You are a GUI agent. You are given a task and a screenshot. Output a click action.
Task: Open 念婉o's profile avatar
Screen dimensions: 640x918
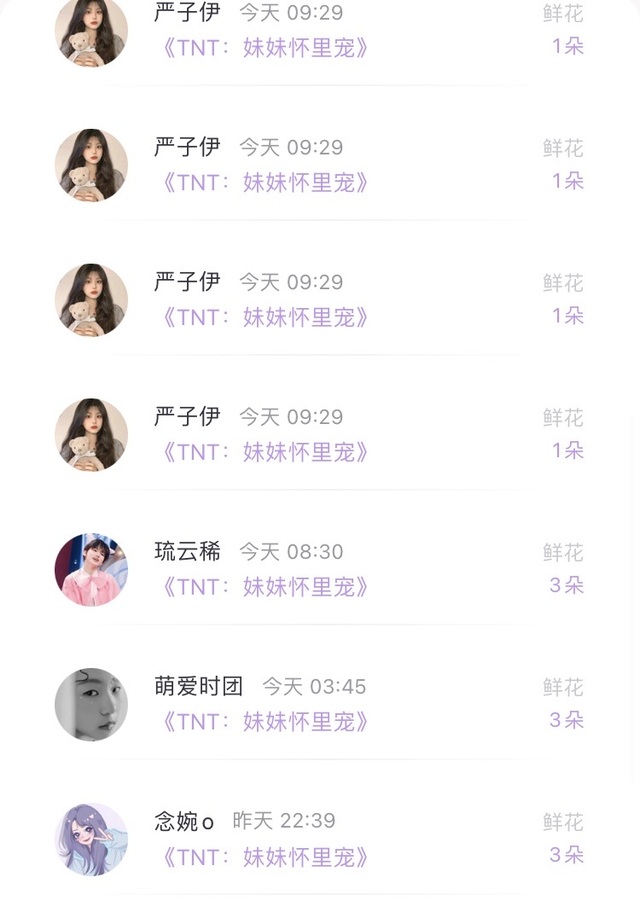pos(91,839)
